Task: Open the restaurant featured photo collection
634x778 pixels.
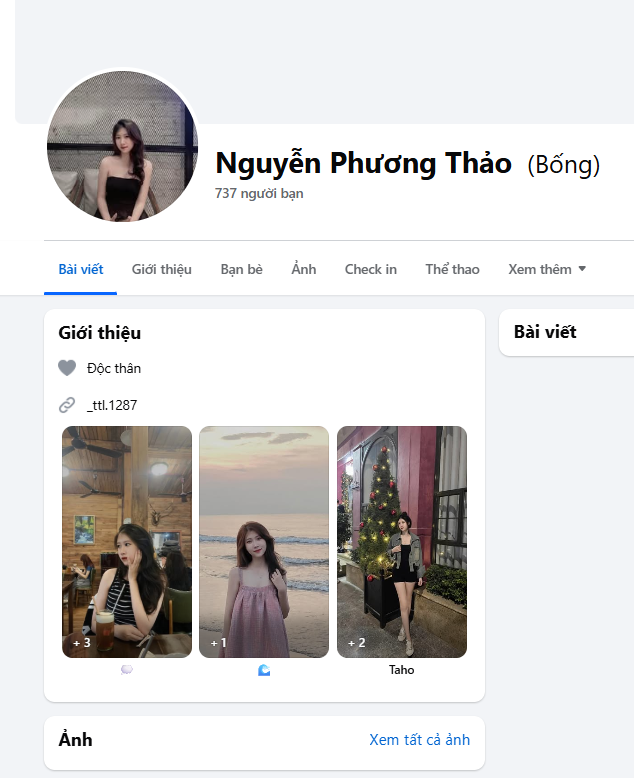Action: tap(127, 541)
